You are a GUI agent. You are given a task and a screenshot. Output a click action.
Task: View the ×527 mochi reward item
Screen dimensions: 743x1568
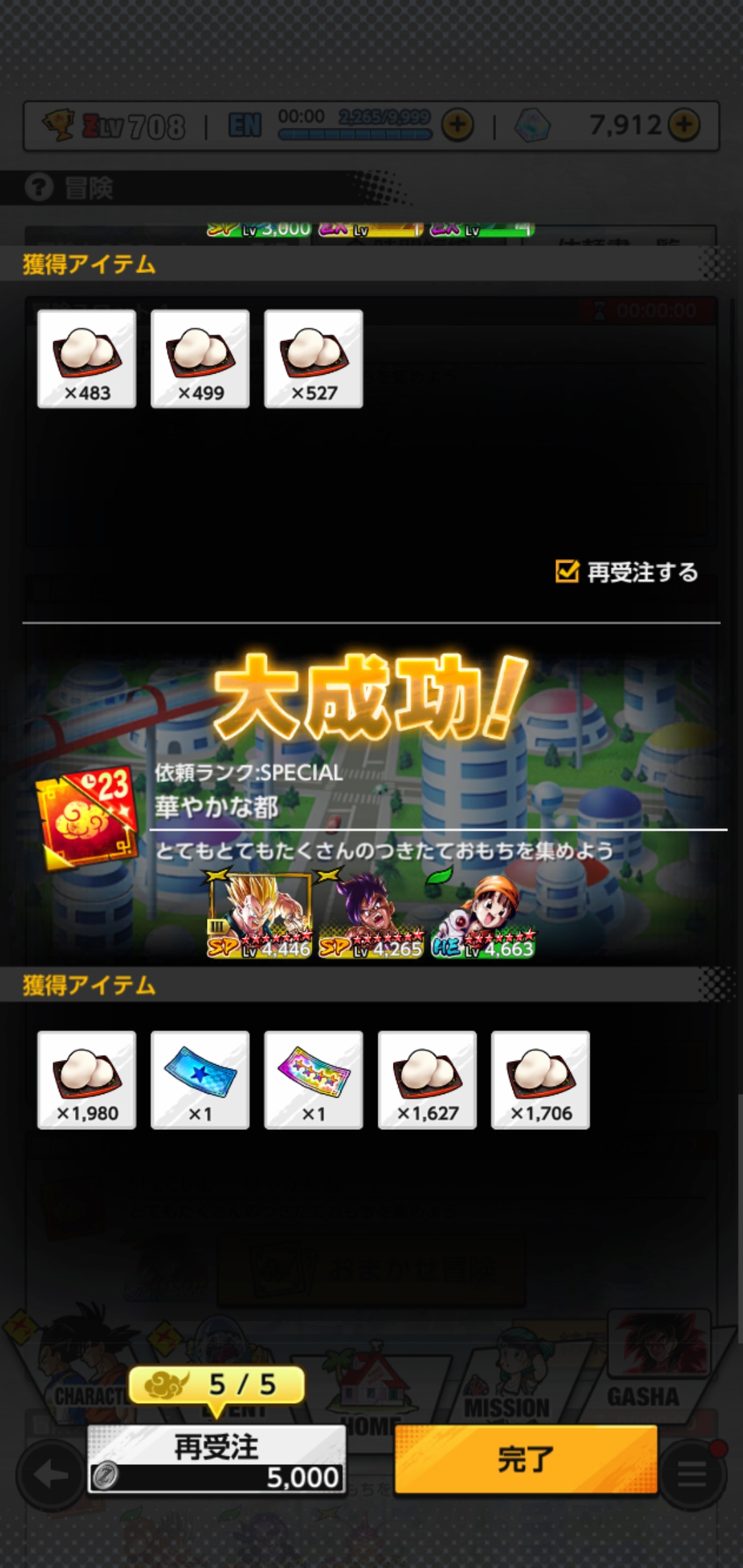click(314, 359)
